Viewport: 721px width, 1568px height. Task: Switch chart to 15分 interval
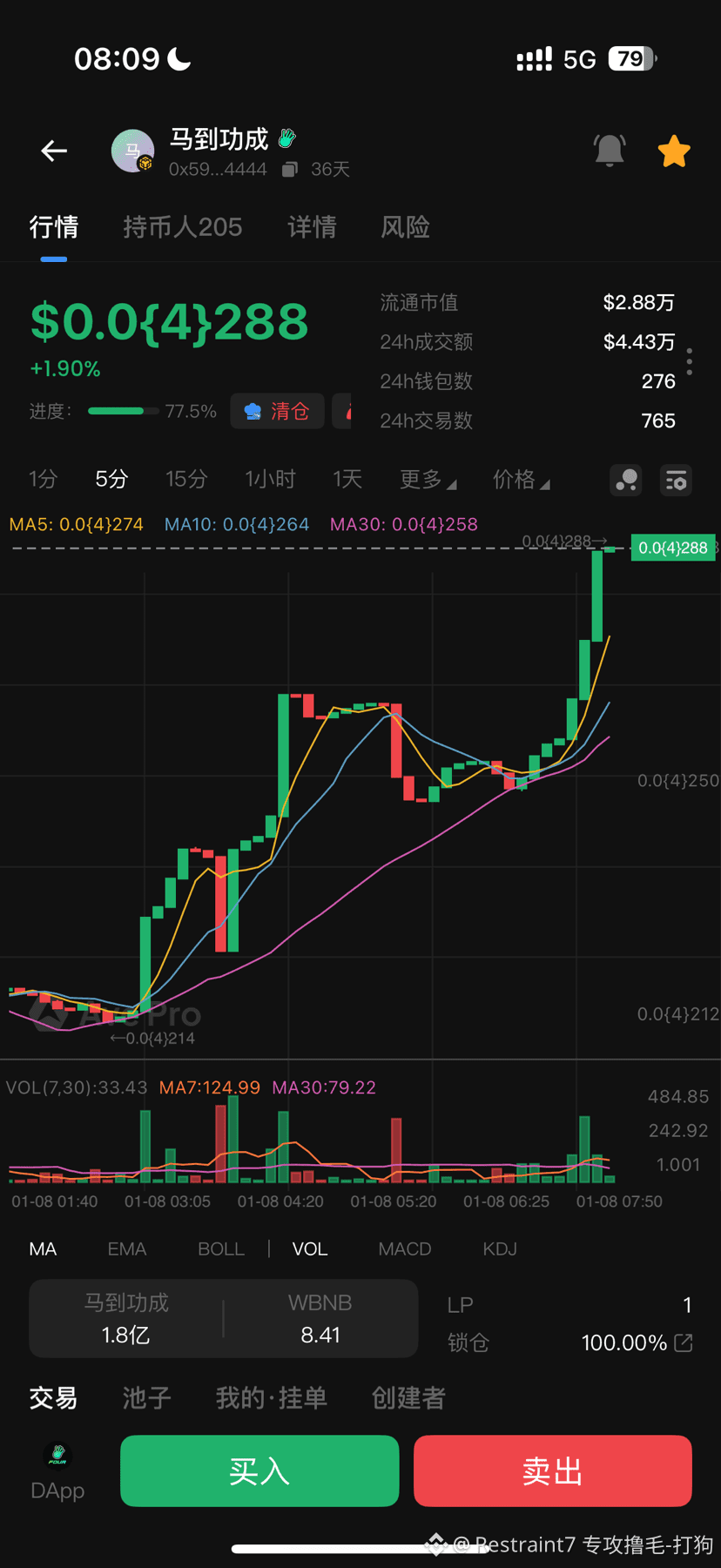point(186,479)
